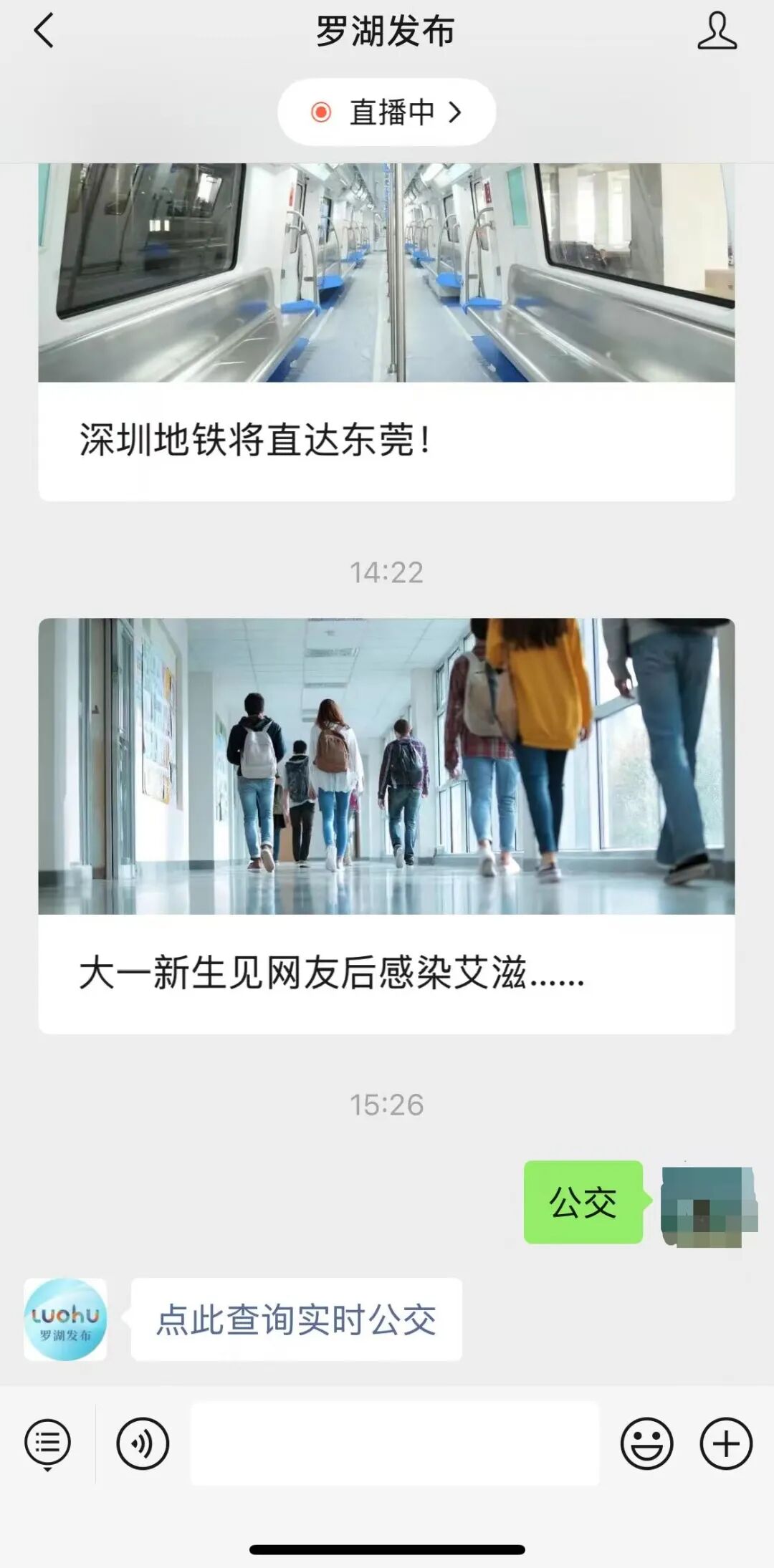Open the plus attachments menu
The width and height of the screenshot is (774, 1568).
[x=725, y=1443]
